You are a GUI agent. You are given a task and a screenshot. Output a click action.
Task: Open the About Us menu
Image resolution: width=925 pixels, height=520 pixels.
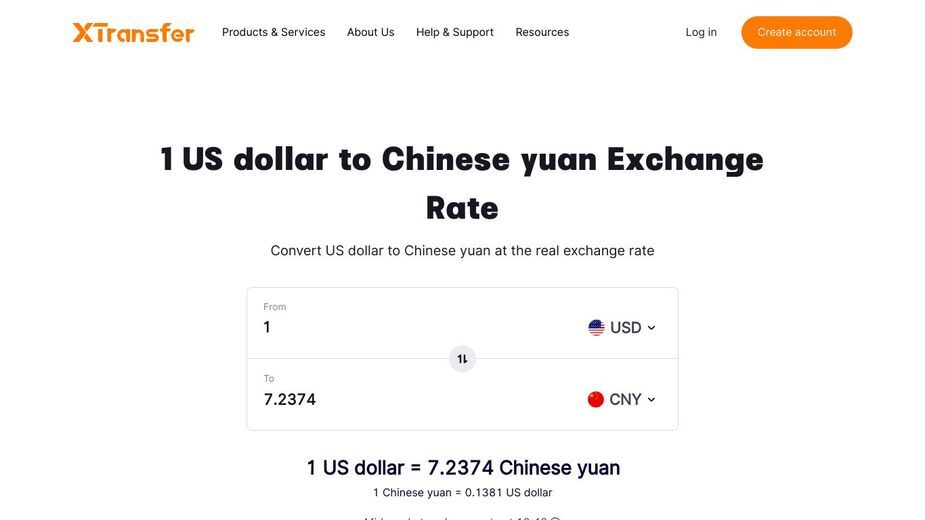tap(370, 32)
